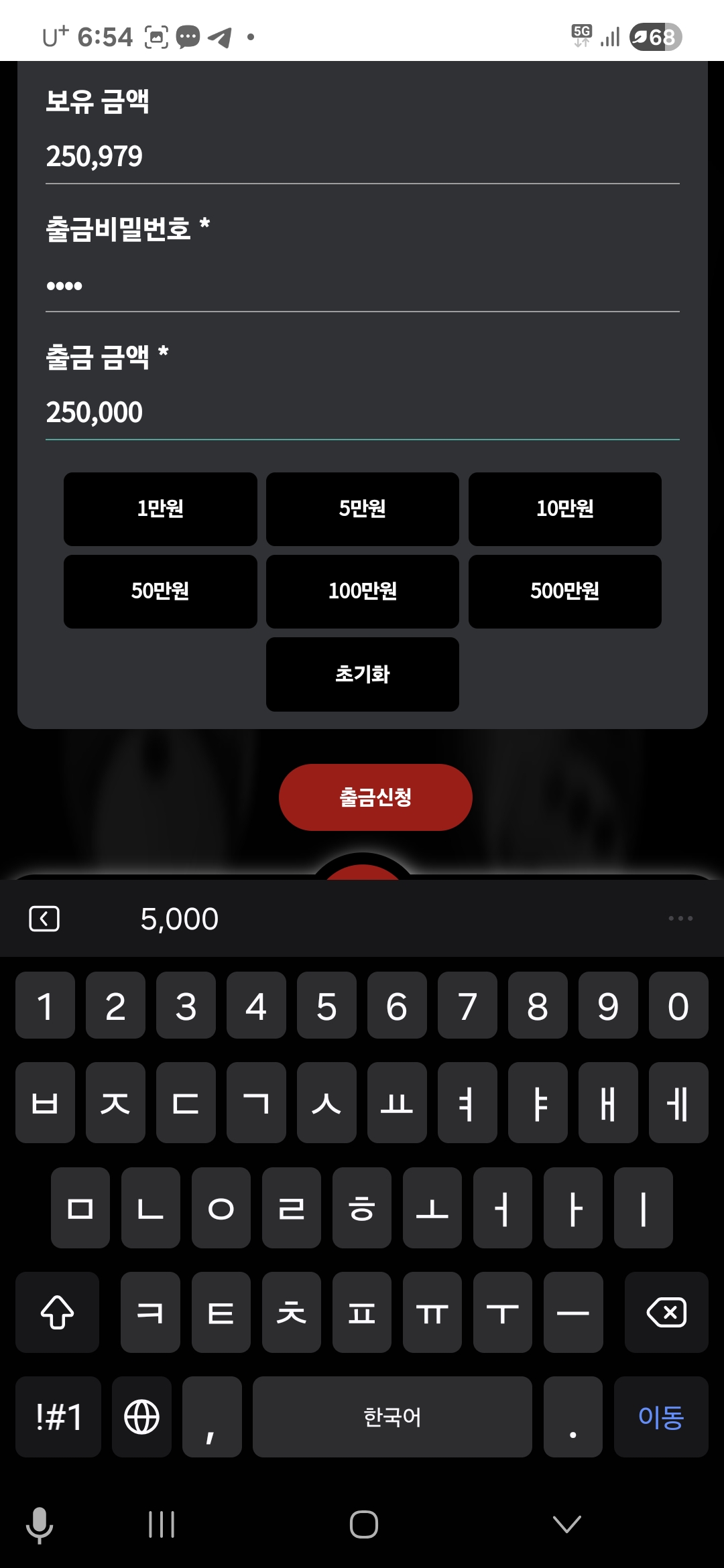The width and height of the screenshot is (724, 1568).
Task: Tap the 1만원 amount button
Action: pos(160,509)
